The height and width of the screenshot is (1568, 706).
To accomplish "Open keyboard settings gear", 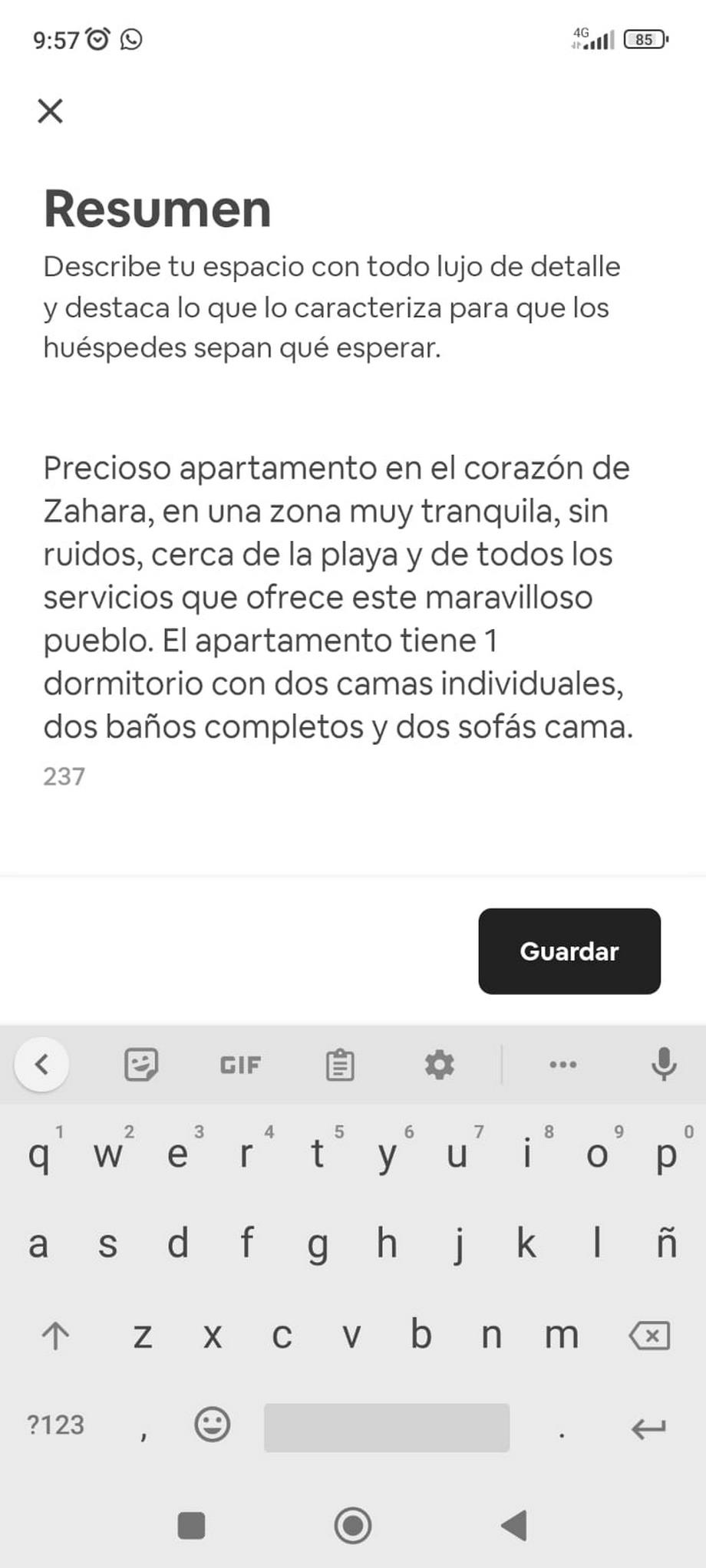I will coord(439,1065).
